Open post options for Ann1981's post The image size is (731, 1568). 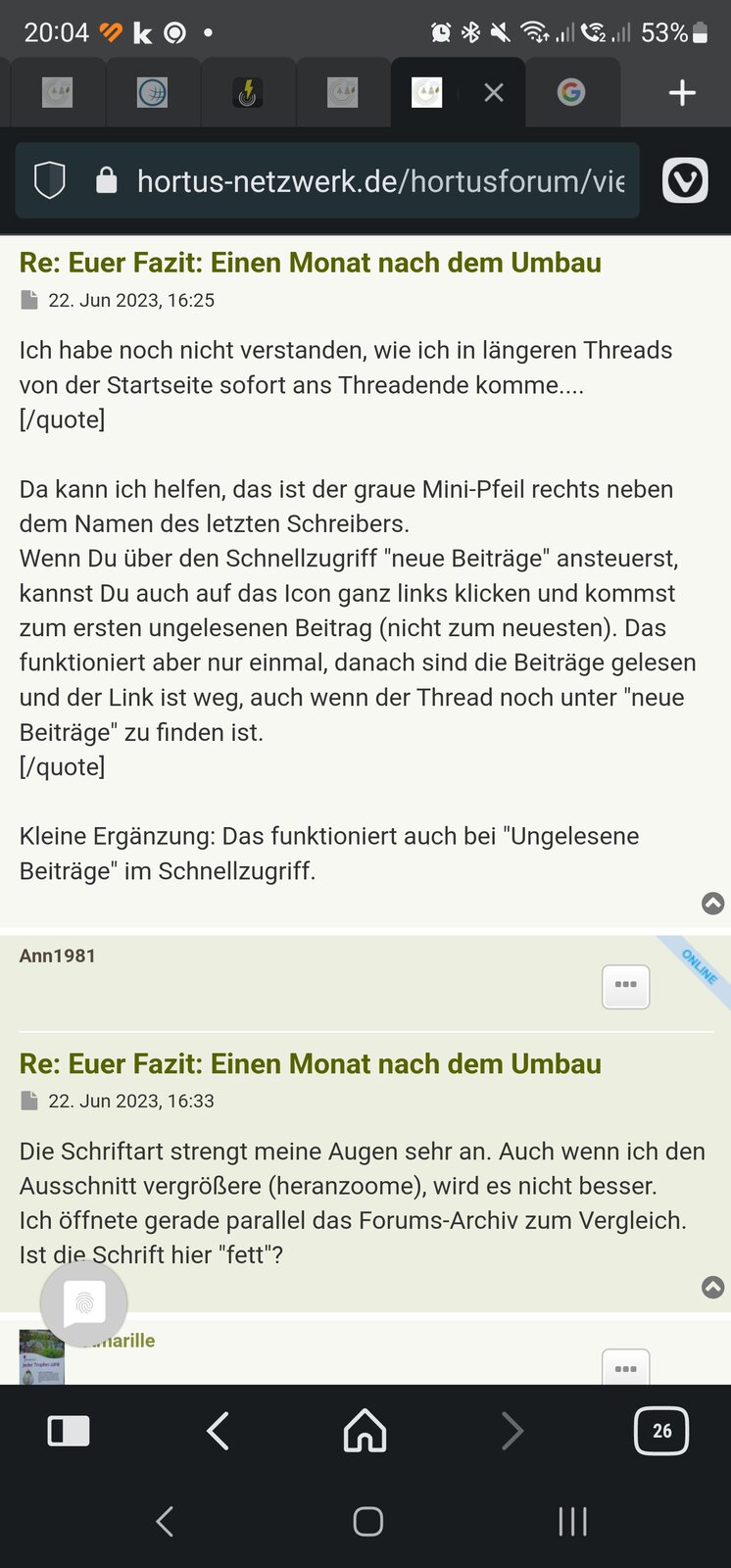click(x=626, y=985)
